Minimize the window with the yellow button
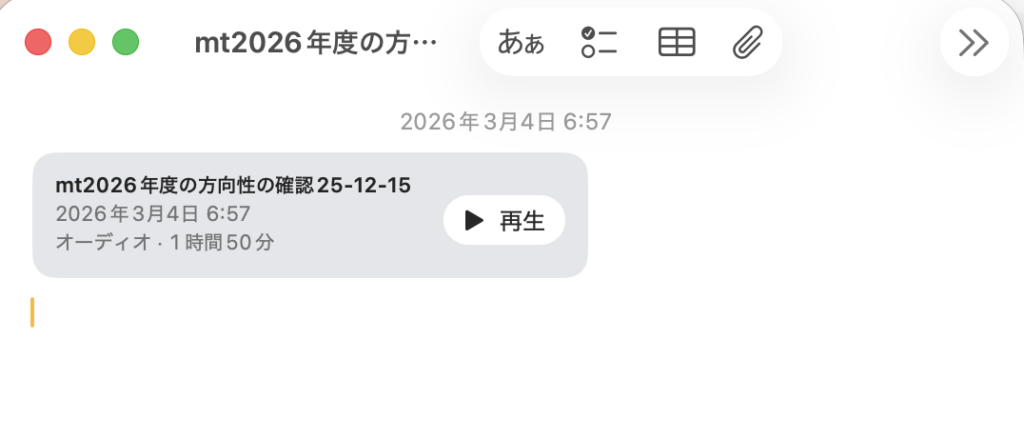 [81, 42]
